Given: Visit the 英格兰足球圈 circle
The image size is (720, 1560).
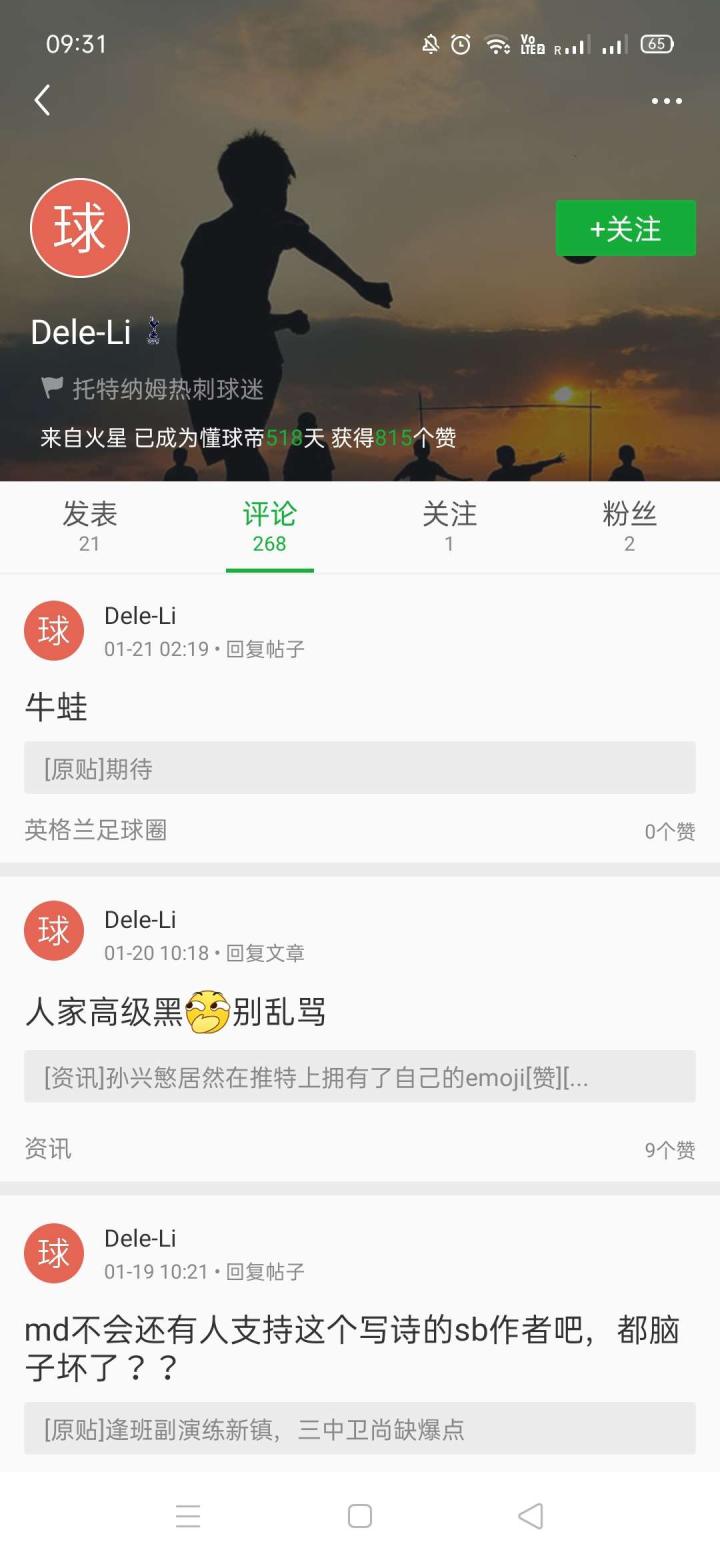Looking at the screenshot, I should (x=96, y=830).
